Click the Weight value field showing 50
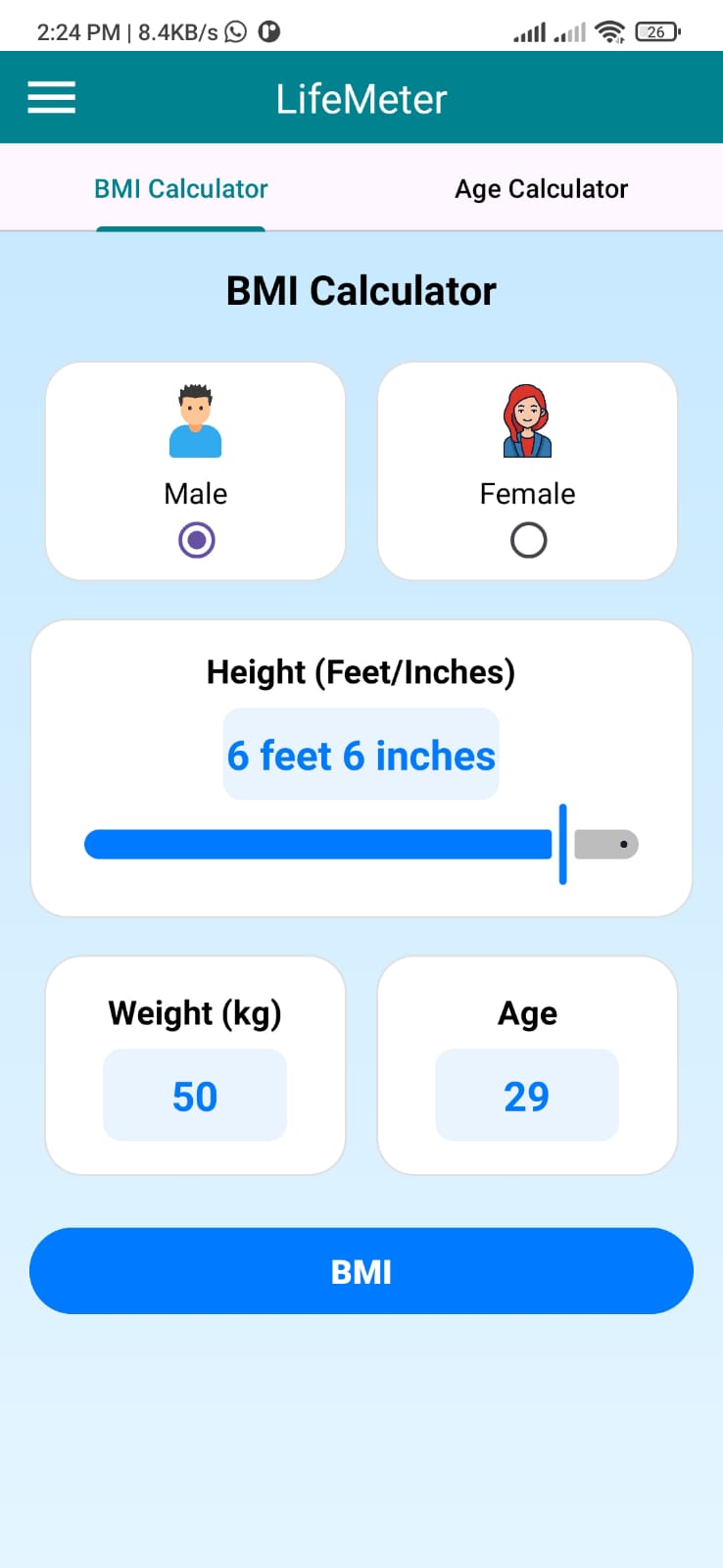This screenshot has width=723, height=1568. pos(194,1095)
